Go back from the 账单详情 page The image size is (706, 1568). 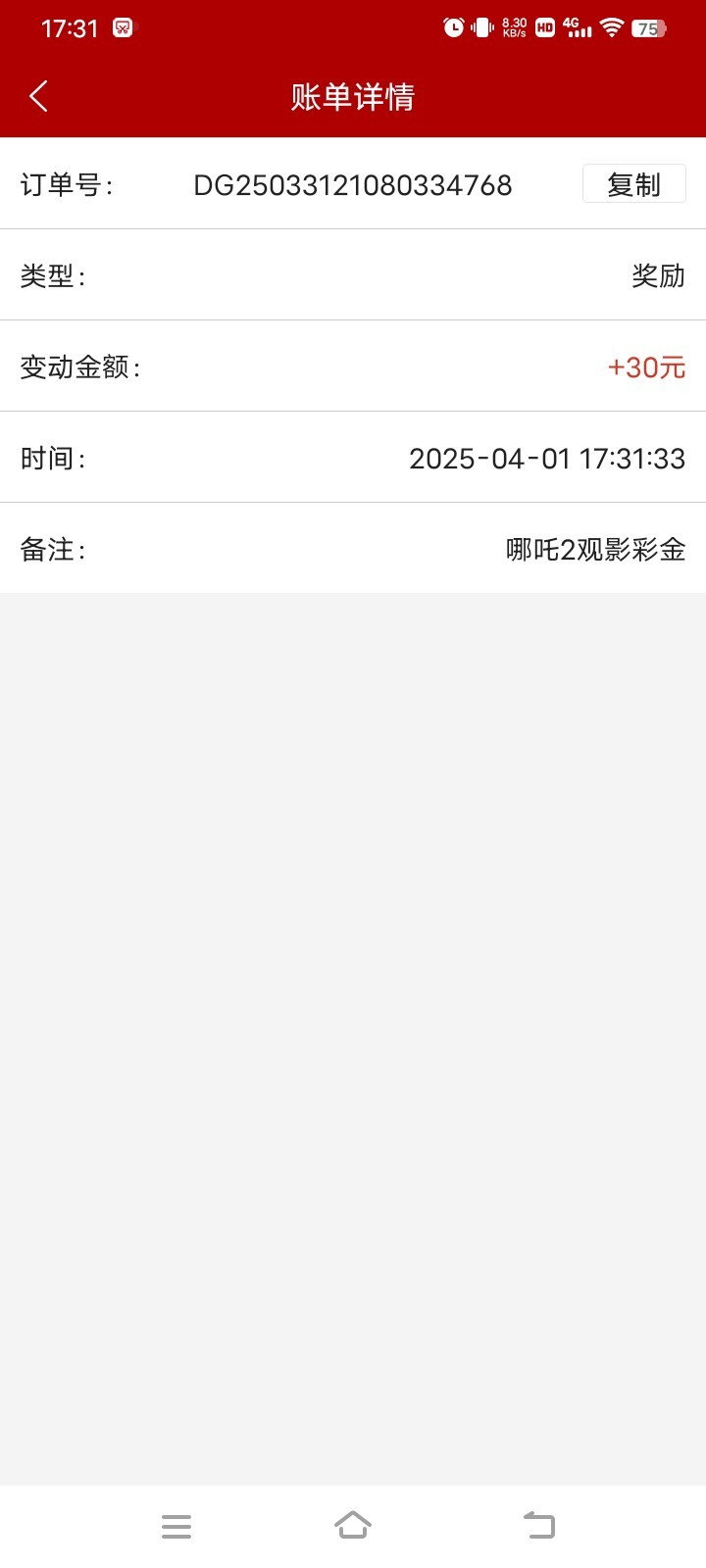[39, 96]
